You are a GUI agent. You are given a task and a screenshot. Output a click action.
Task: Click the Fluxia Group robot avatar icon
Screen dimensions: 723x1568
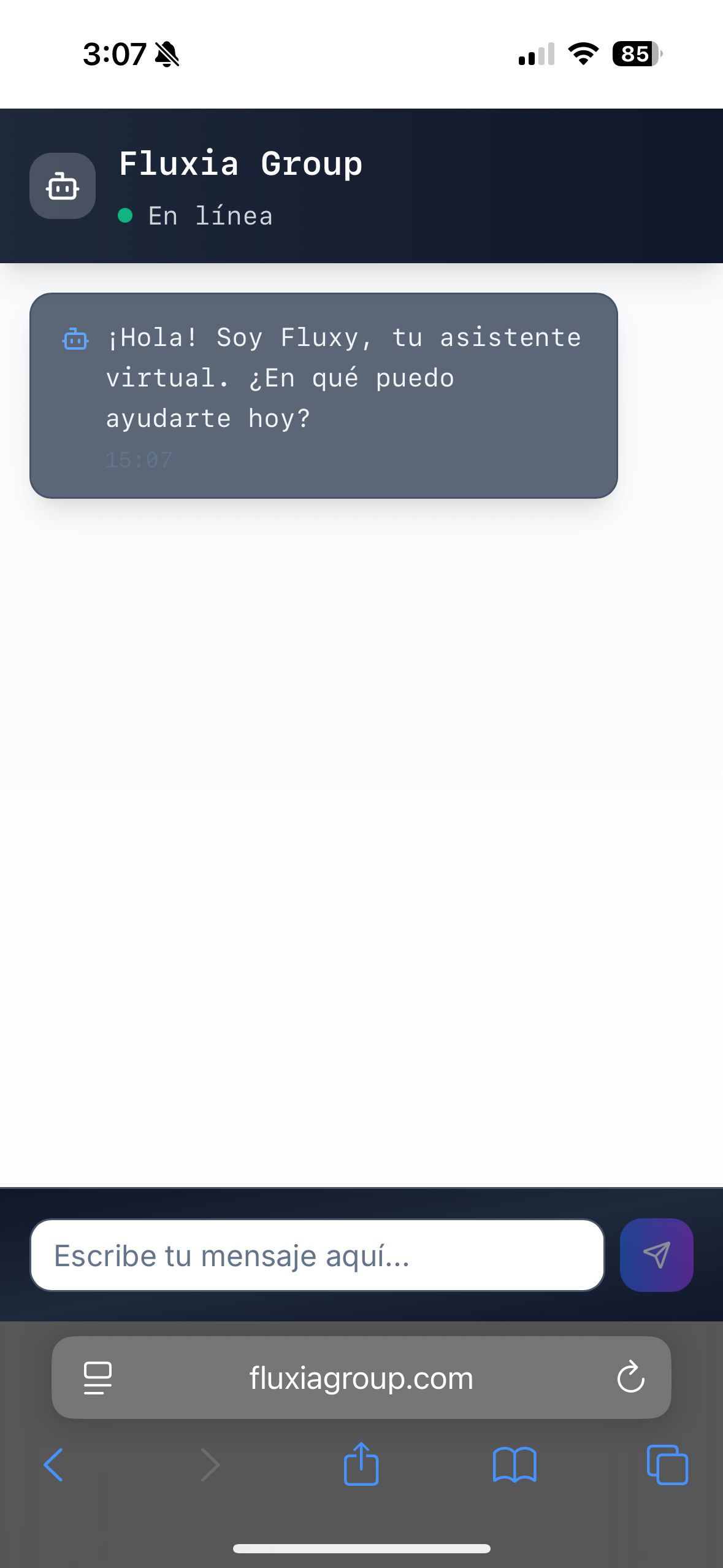click(62, 186)
